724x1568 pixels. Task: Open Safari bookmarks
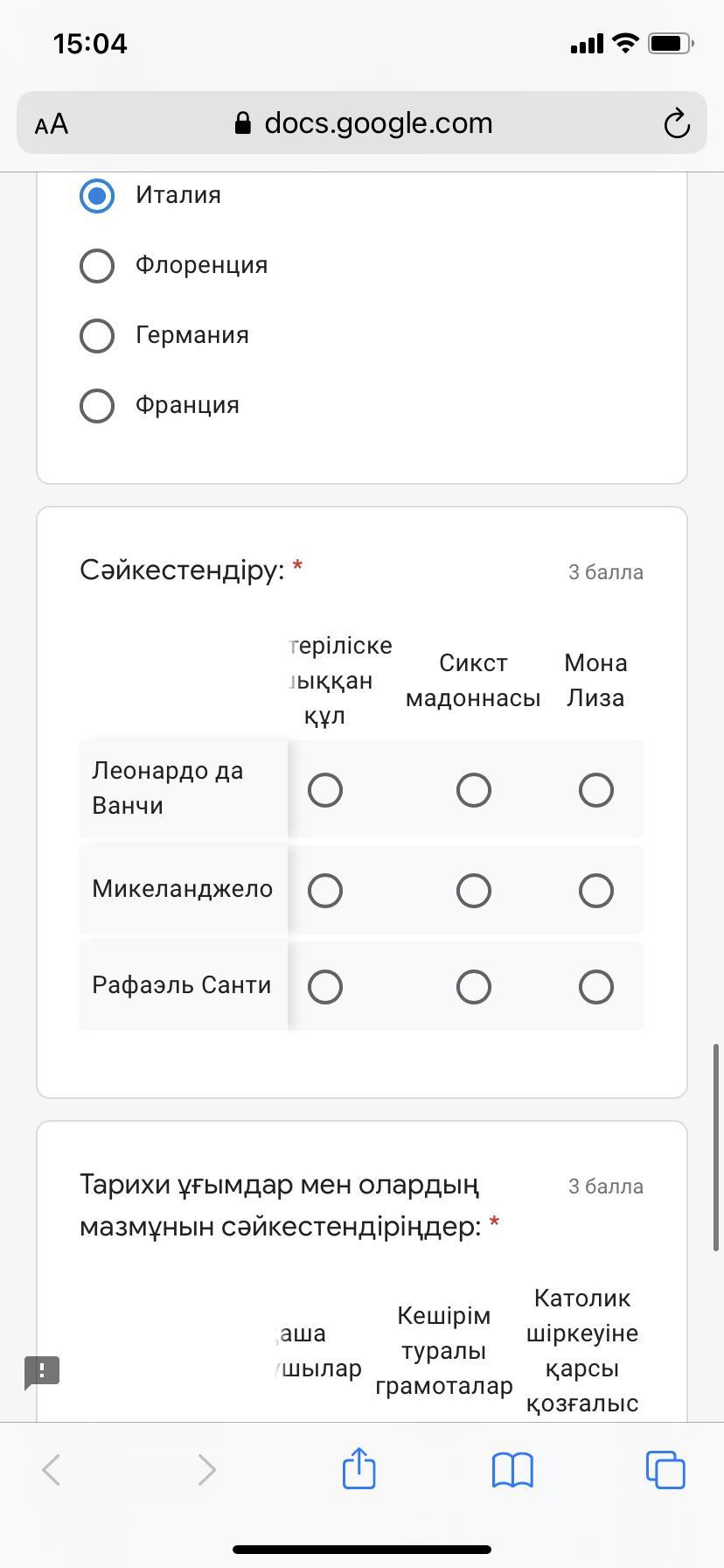click(512, 1470)
